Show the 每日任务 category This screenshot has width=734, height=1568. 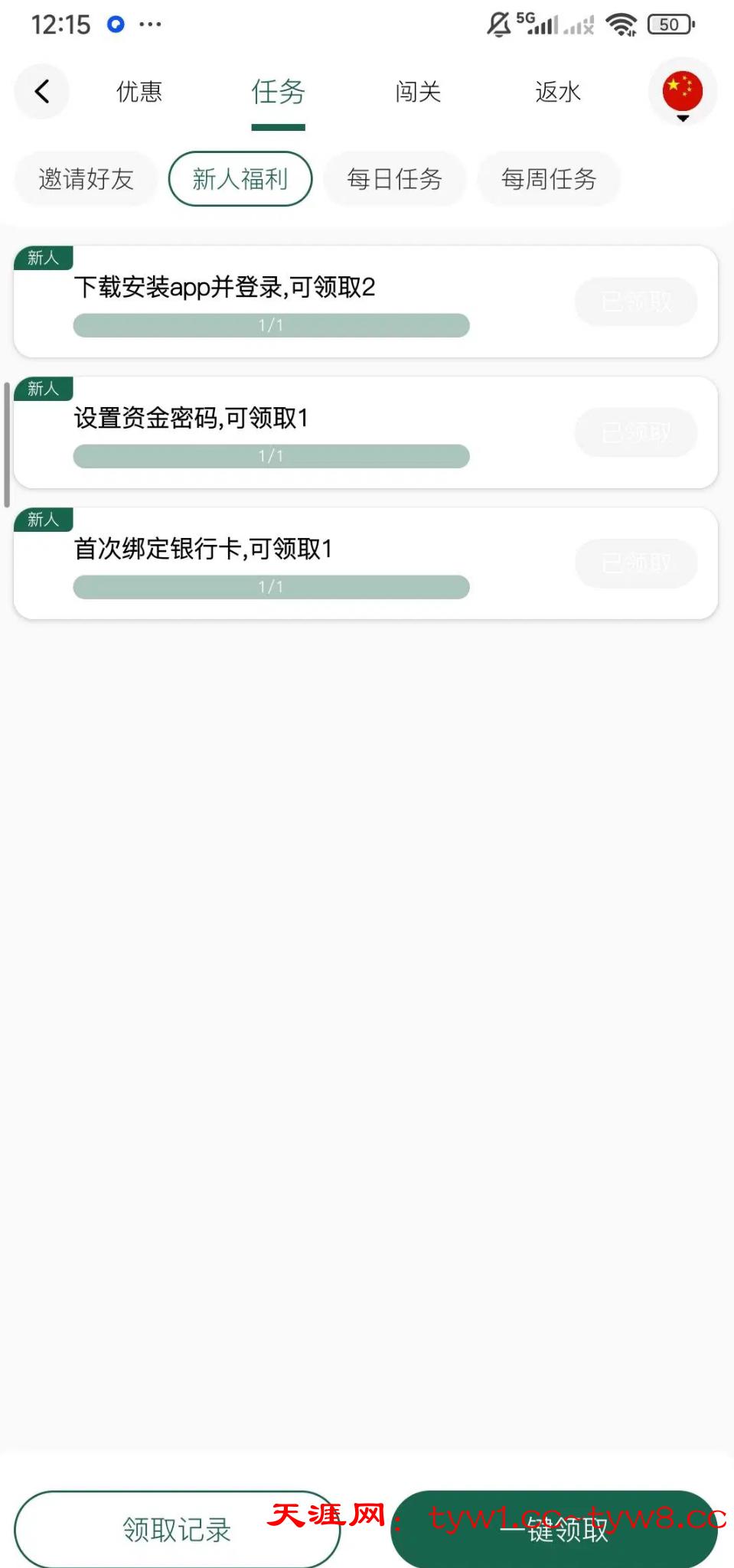pos(394,179)
